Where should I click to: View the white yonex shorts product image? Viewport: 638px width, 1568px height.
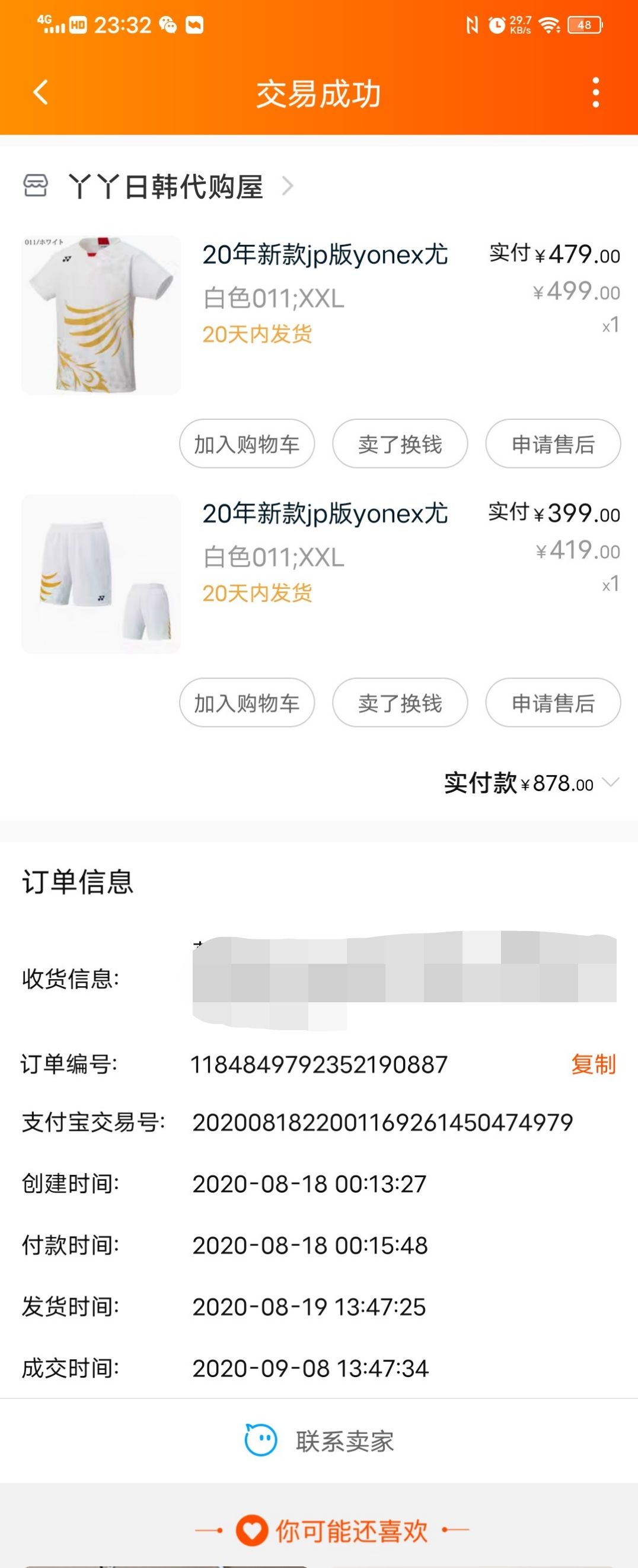[101, 574]
